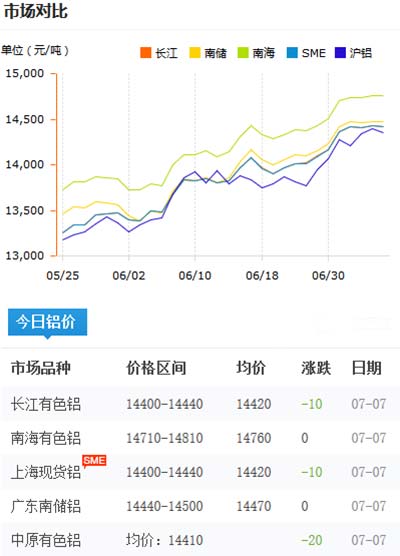Toggle the 南储 series in chart legend
The height and width of the screenshot is (556, 400).
tap(208, 53)
